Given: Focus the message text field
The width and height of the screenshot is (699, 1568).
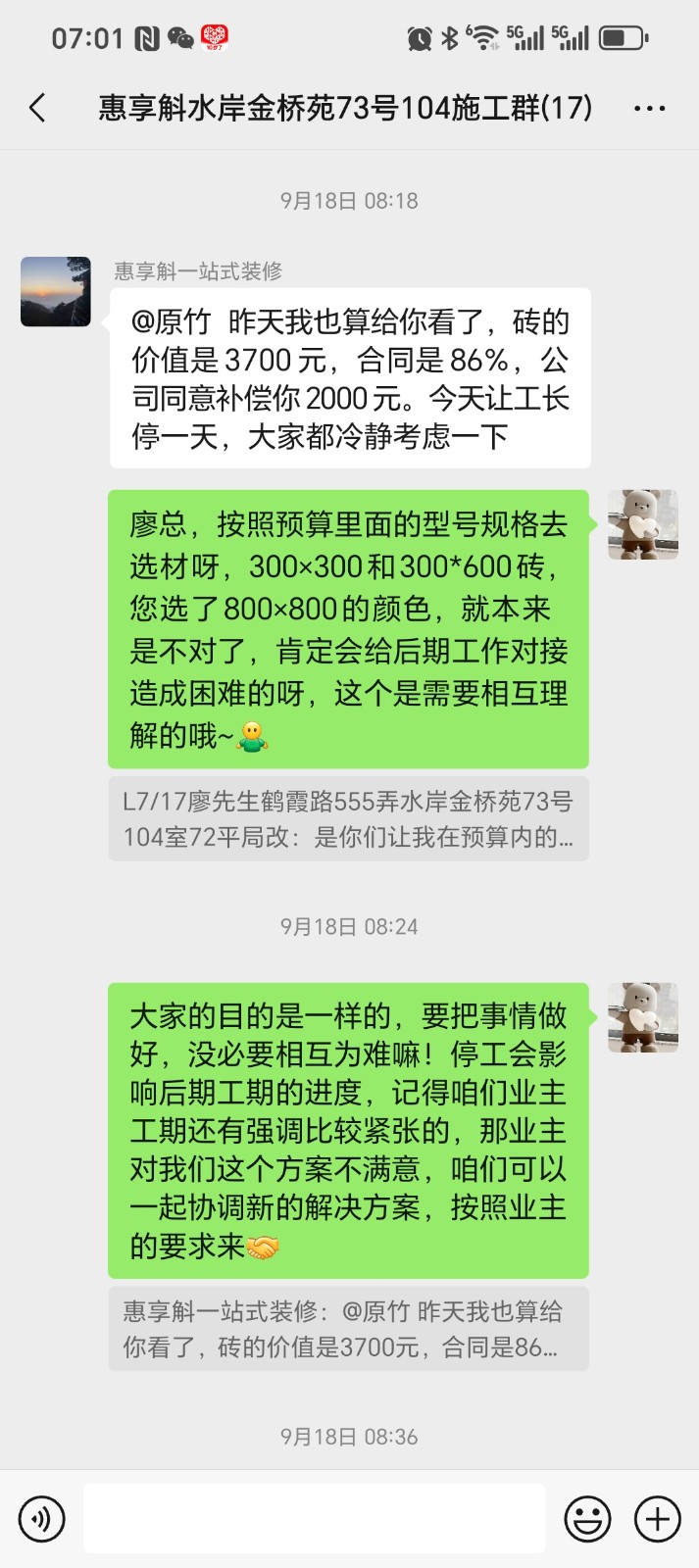Looking at the screenshot, I should tap(314, 1519).
